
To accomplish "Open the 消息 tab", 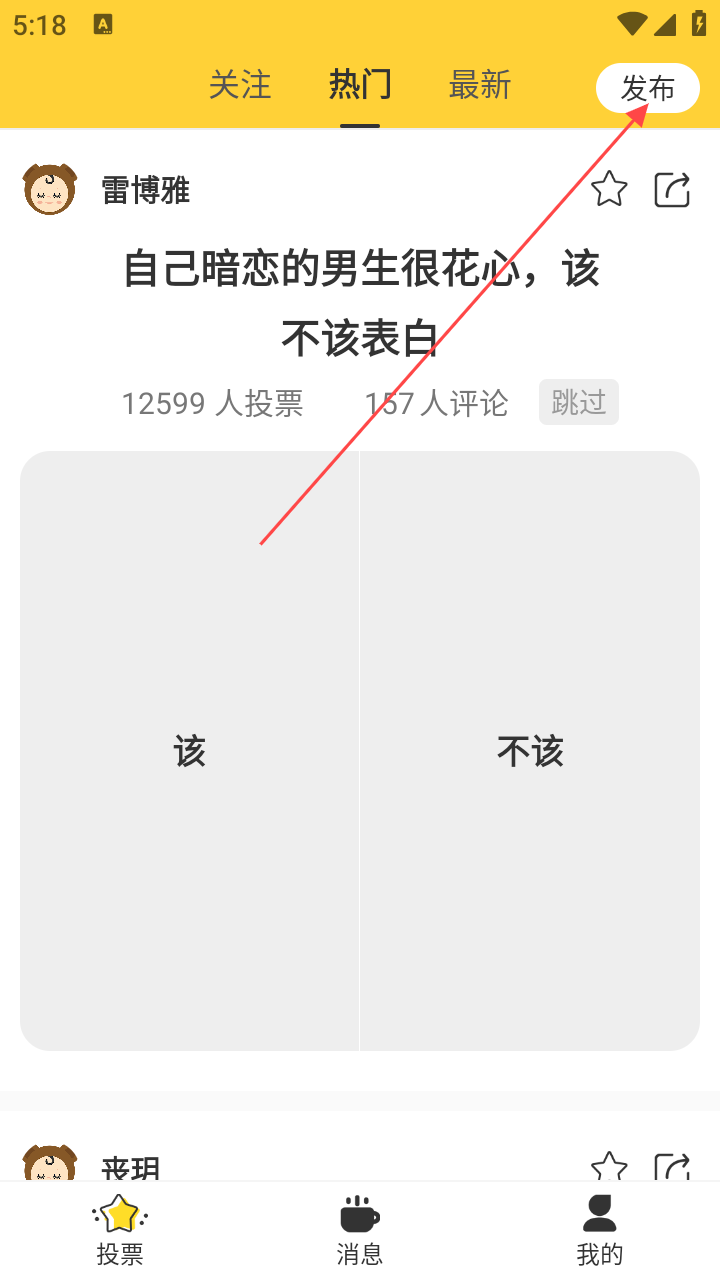I will [x=360, y=1230].
